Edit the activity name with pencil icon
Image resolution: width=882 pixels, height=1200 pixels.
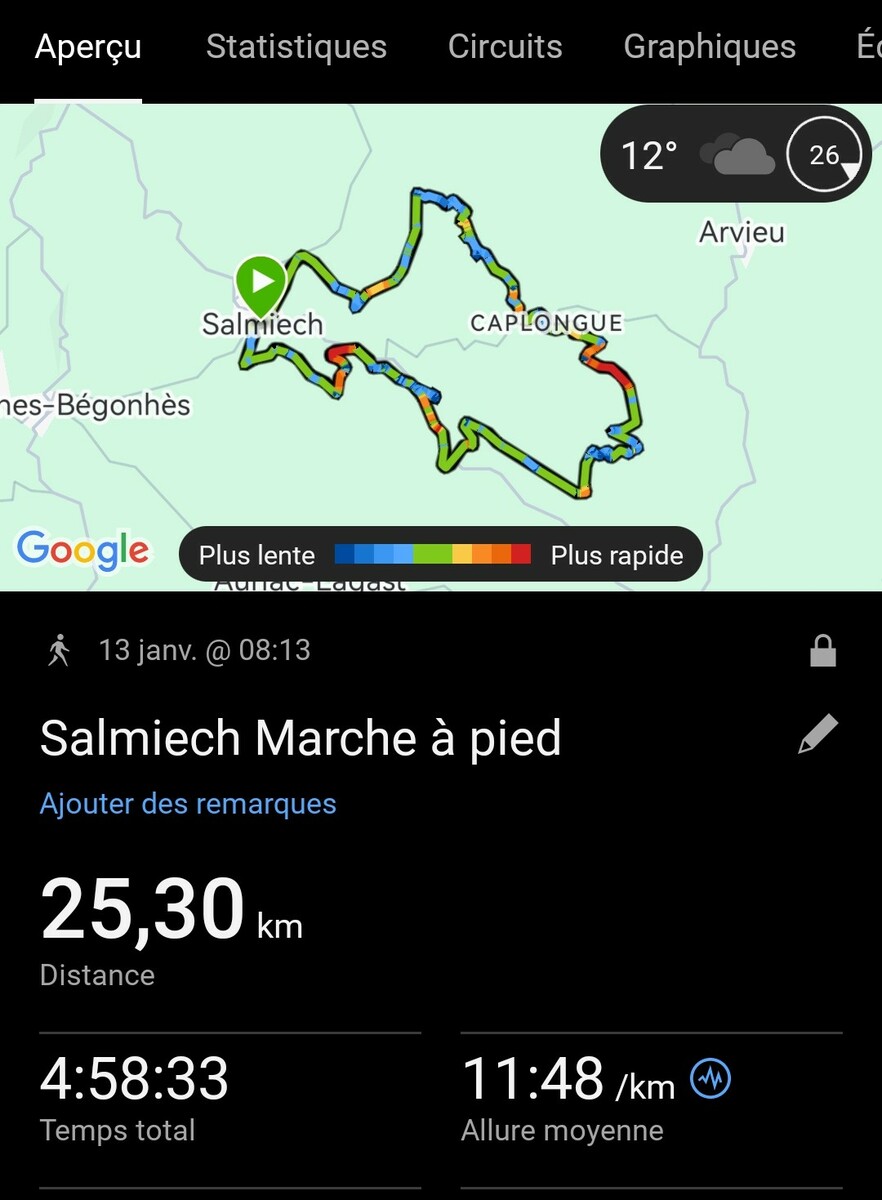[x=818, y=735]
